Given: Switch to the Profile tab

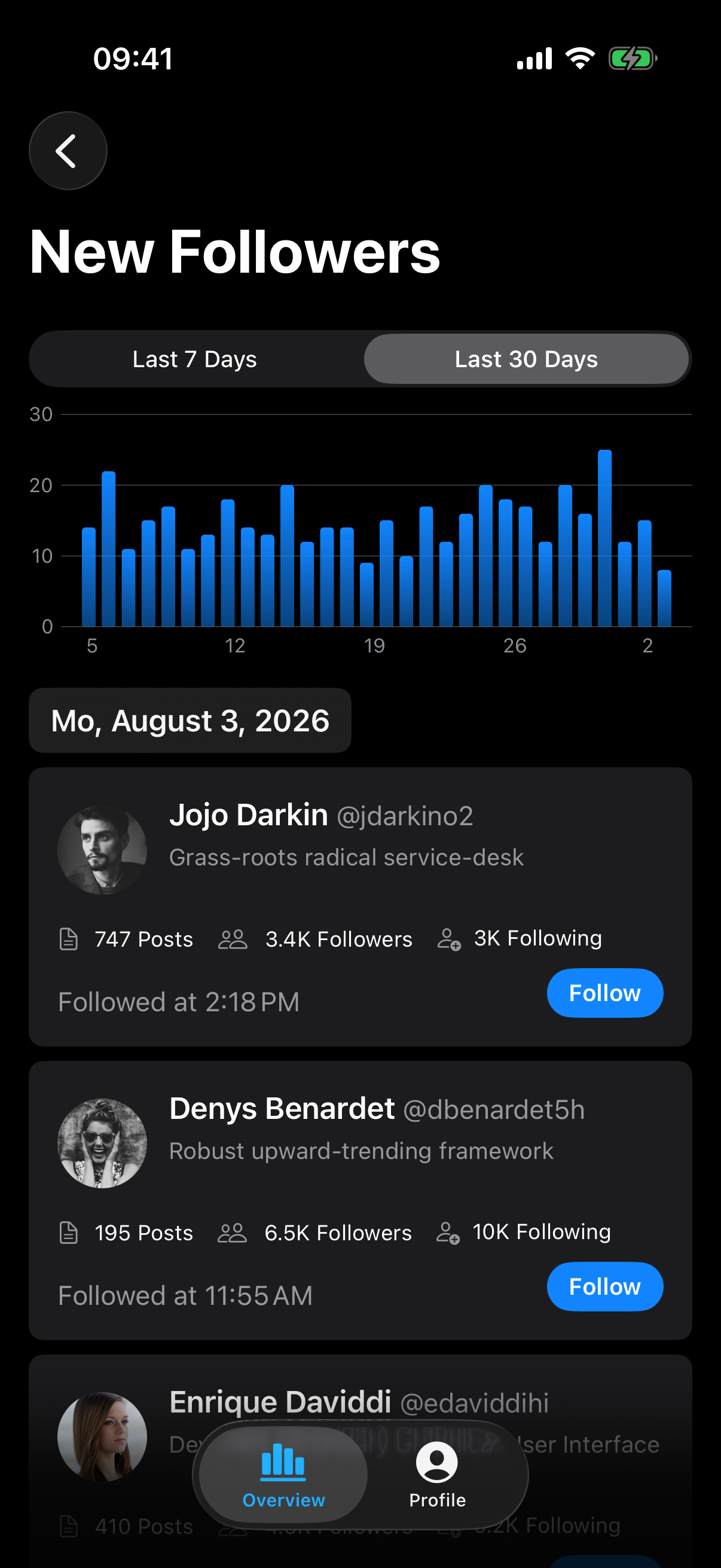Looking at the screenshot, I should coord(438,1474).
